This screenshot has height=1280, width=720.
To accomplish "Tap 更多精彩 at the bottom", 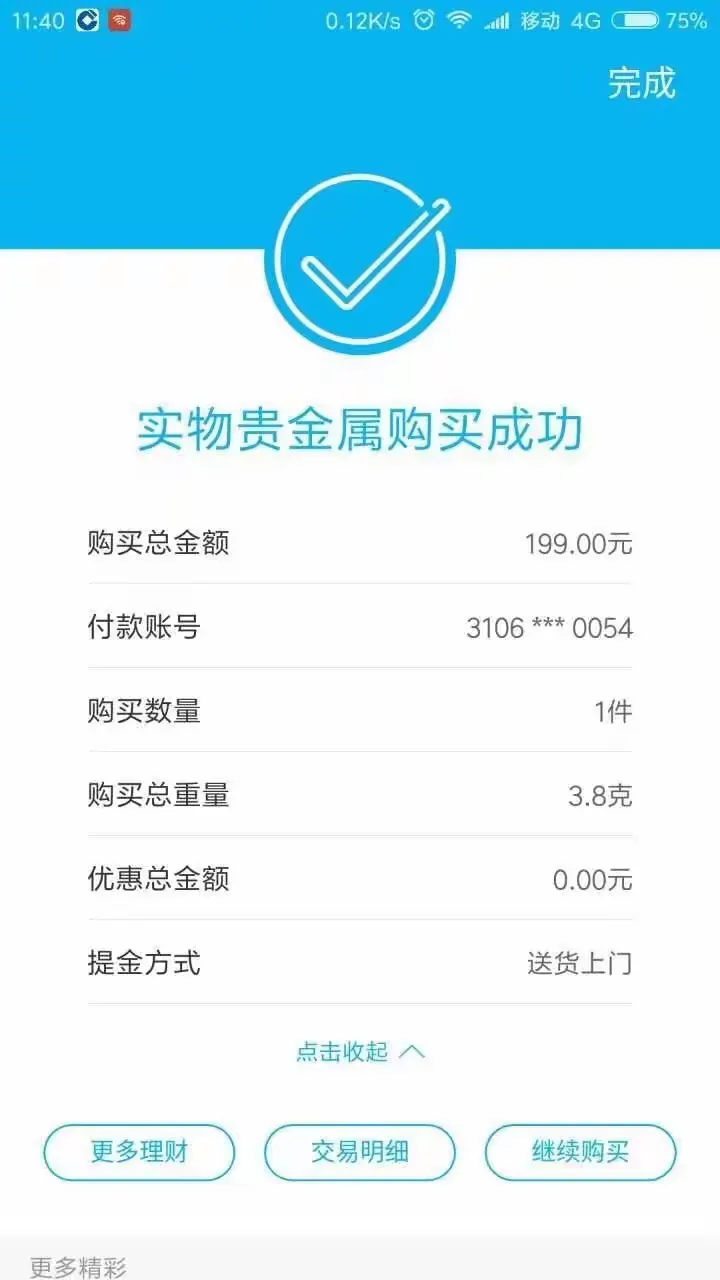I will pos(75,1266).
